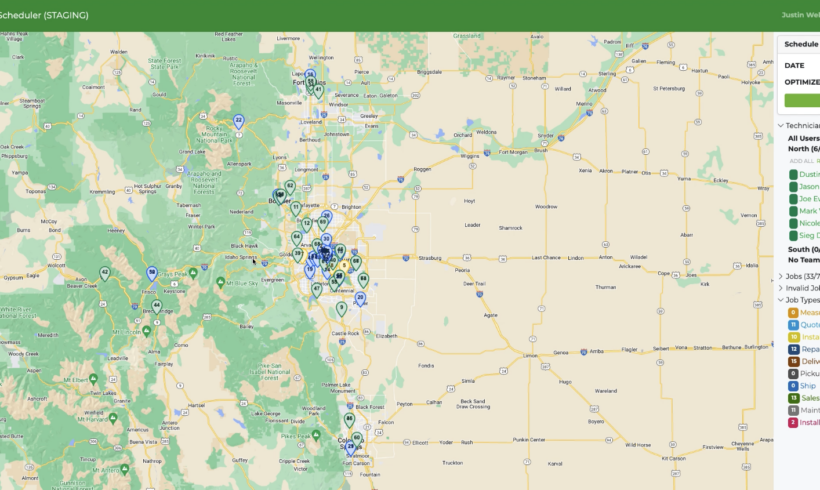Screen dimensions: 820x490
Task: Select the Delivery job type with 15 jobs
Action: point(804,361)
